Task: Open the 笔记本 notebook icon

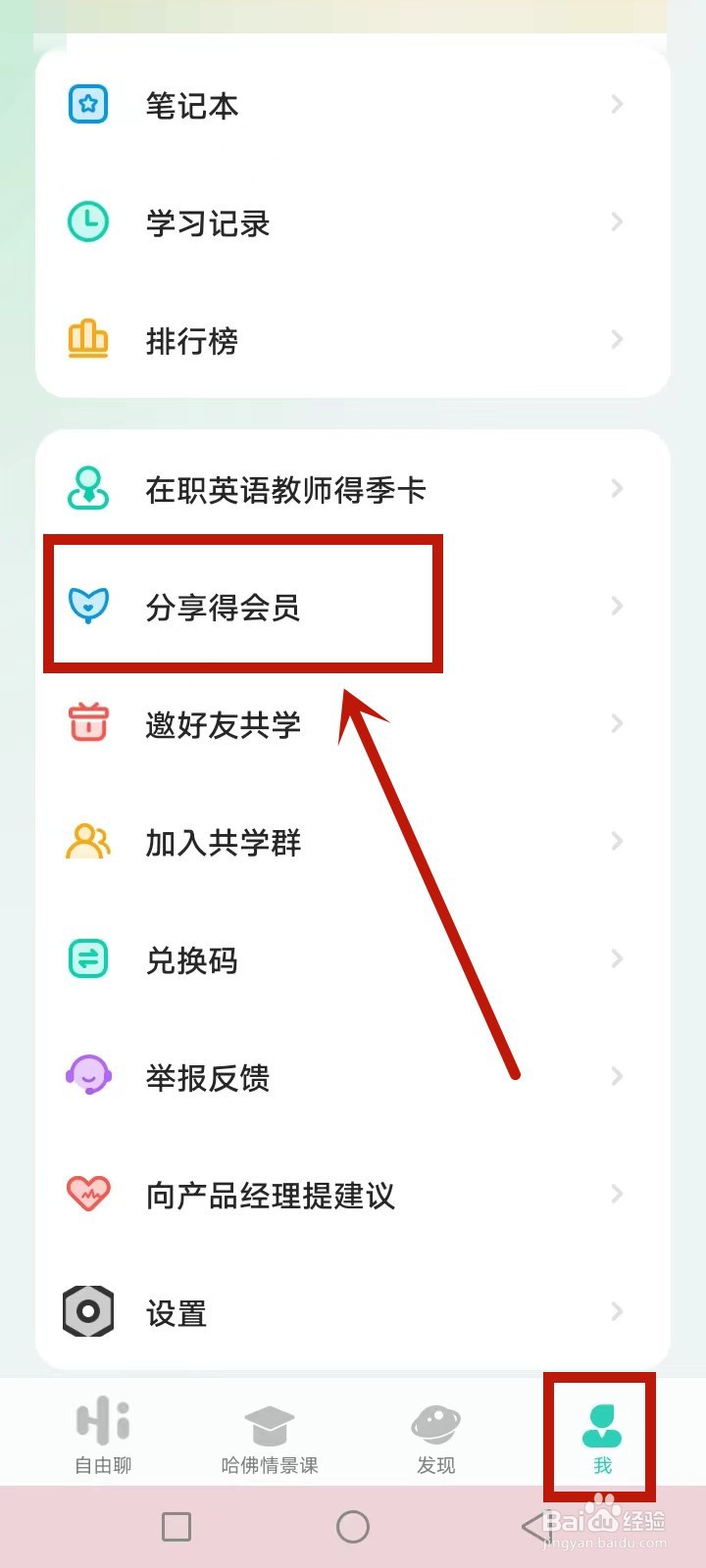Action: (x=87, y=104)
